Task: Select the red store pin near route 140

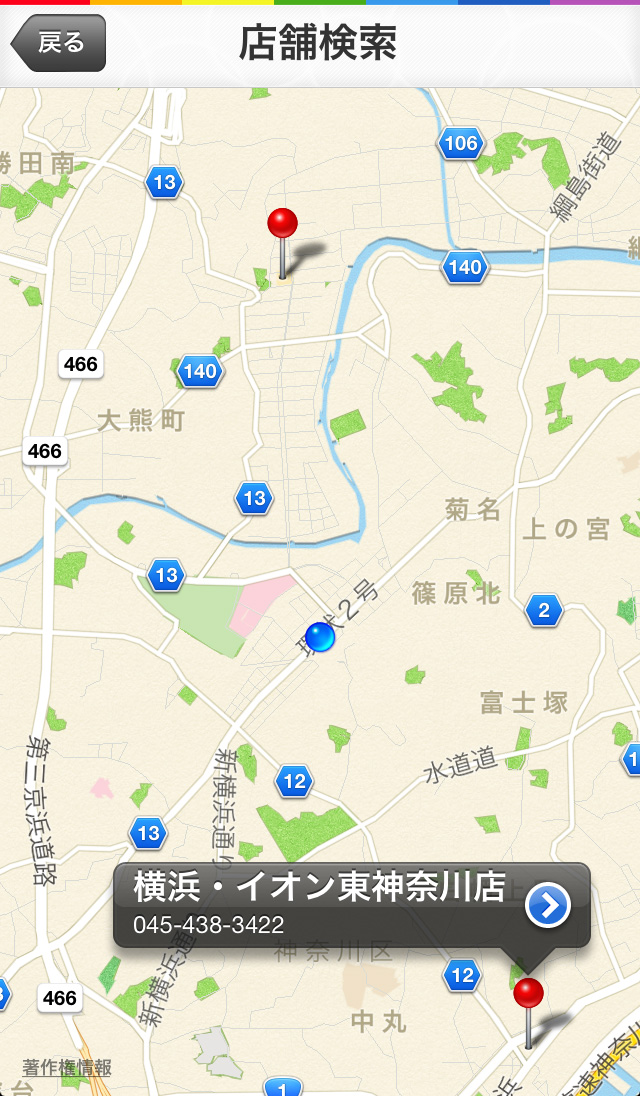Action: point(283,225)
